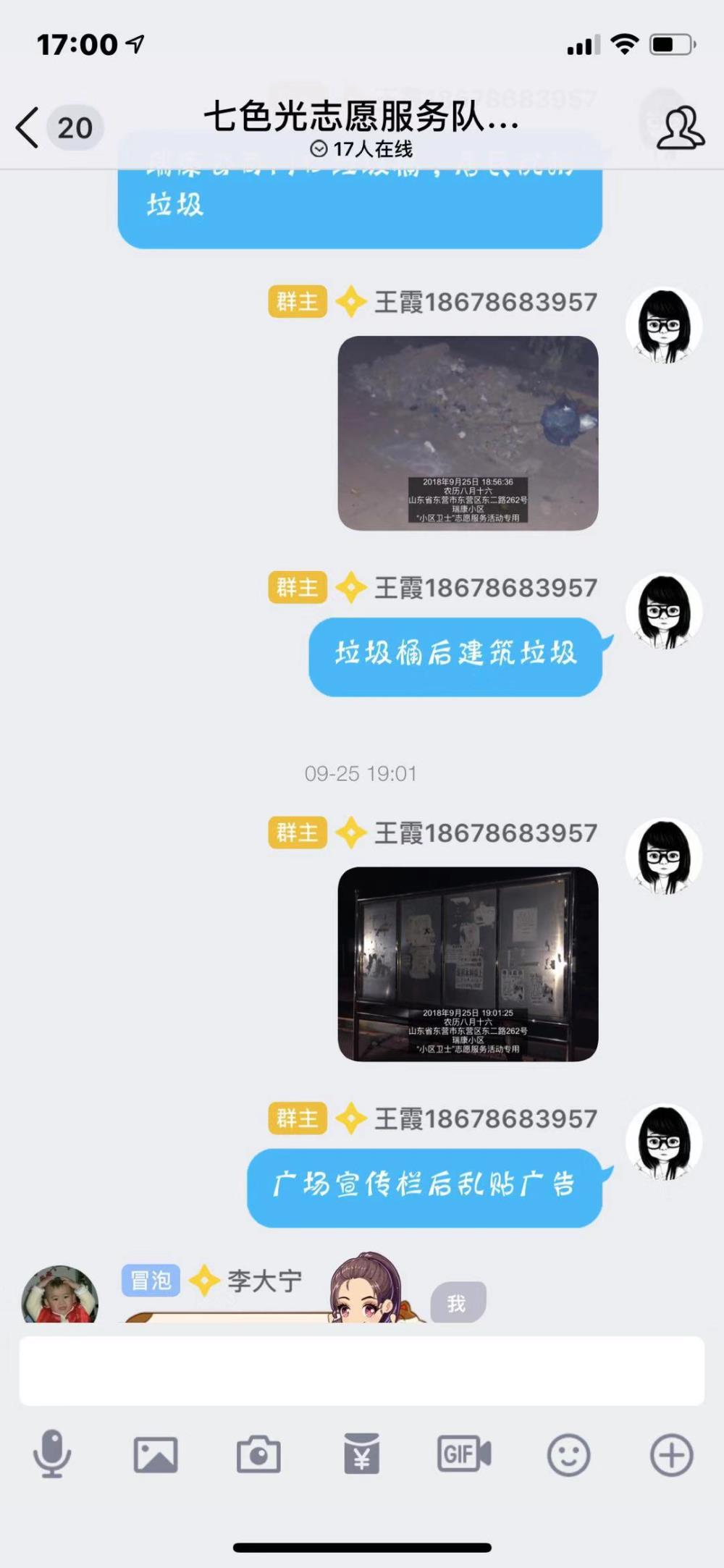Tap the message input field

pos(362,1371)
